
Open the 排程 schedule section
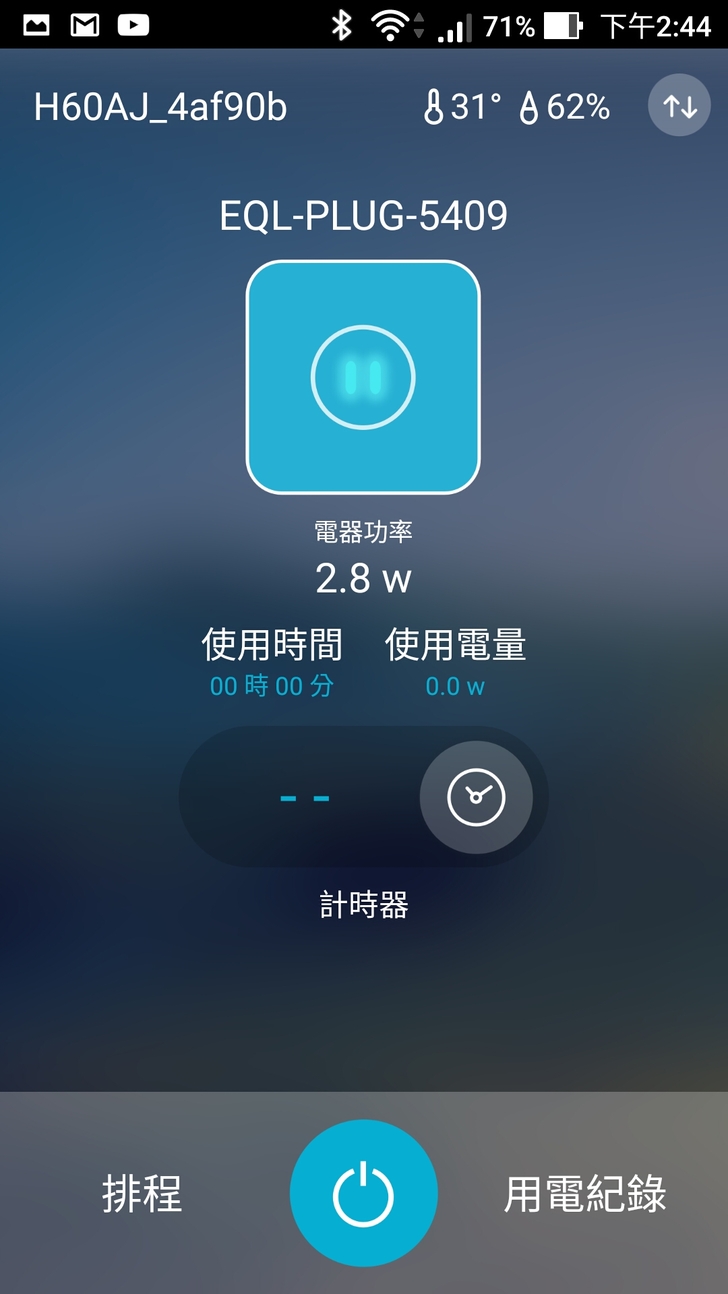tap(142, 1194)
